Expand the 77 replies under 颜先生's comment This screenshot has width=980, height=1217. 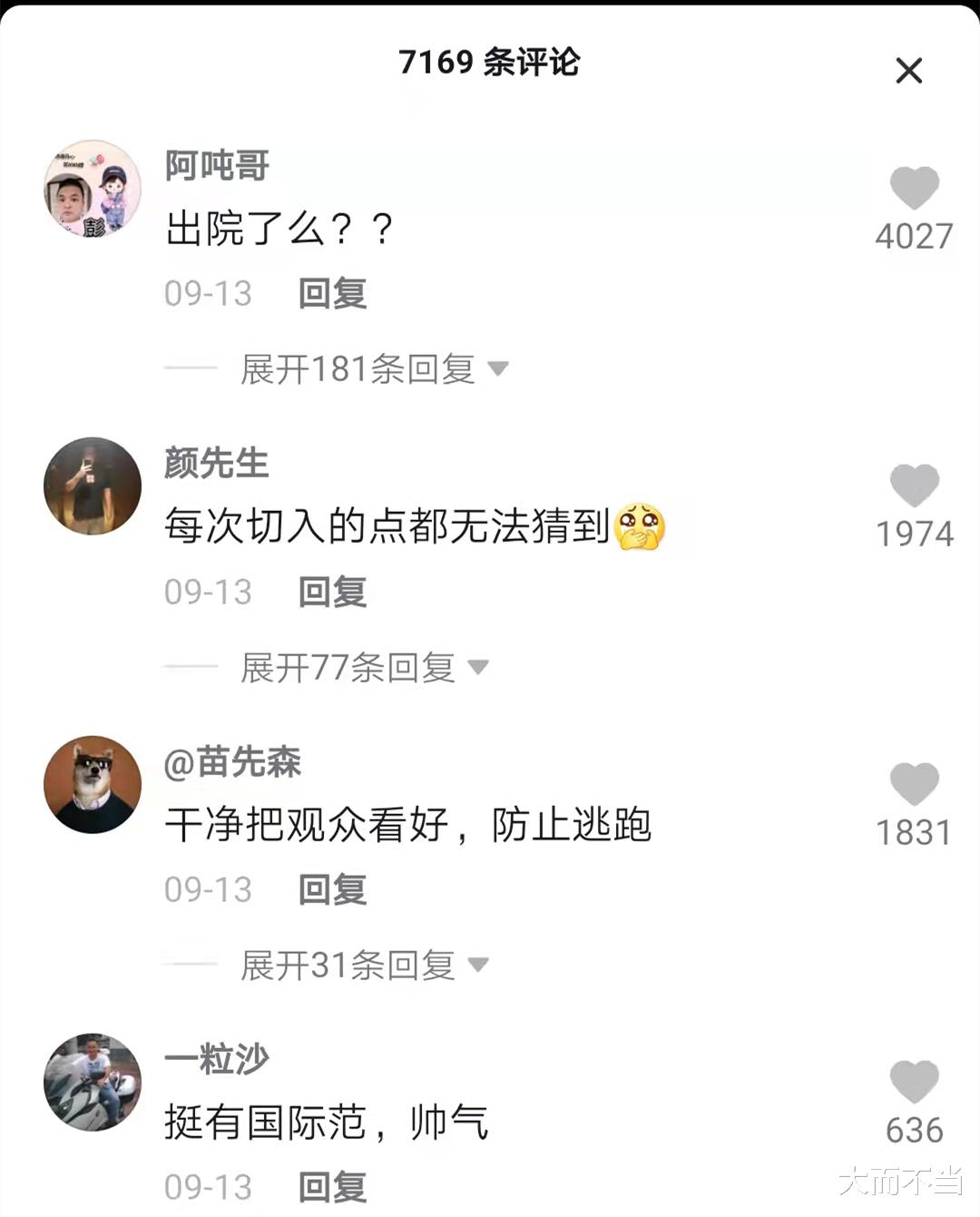coord(349,665)
